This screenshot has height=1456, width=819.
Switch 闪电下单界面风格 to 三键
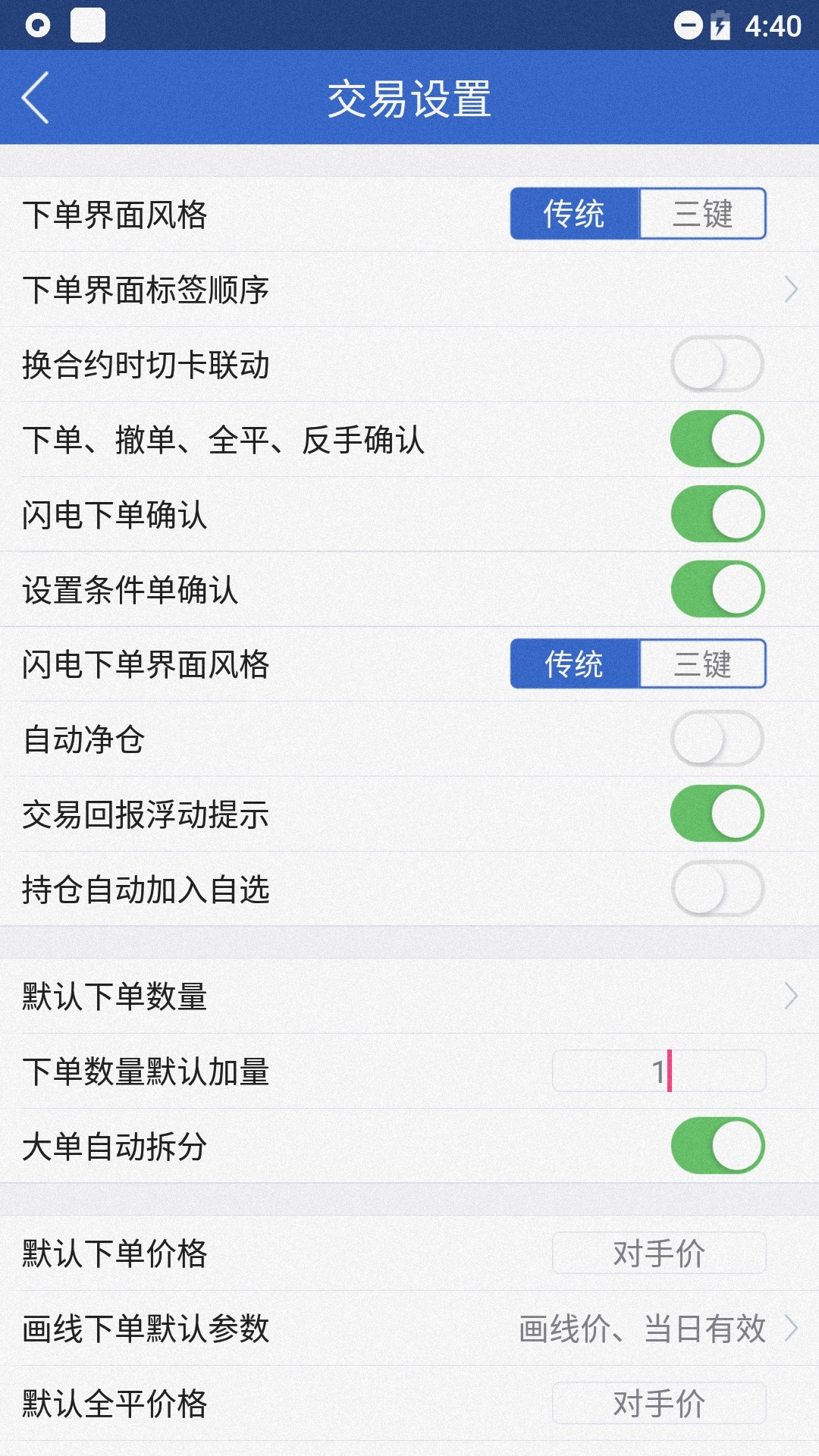point(702,664)
